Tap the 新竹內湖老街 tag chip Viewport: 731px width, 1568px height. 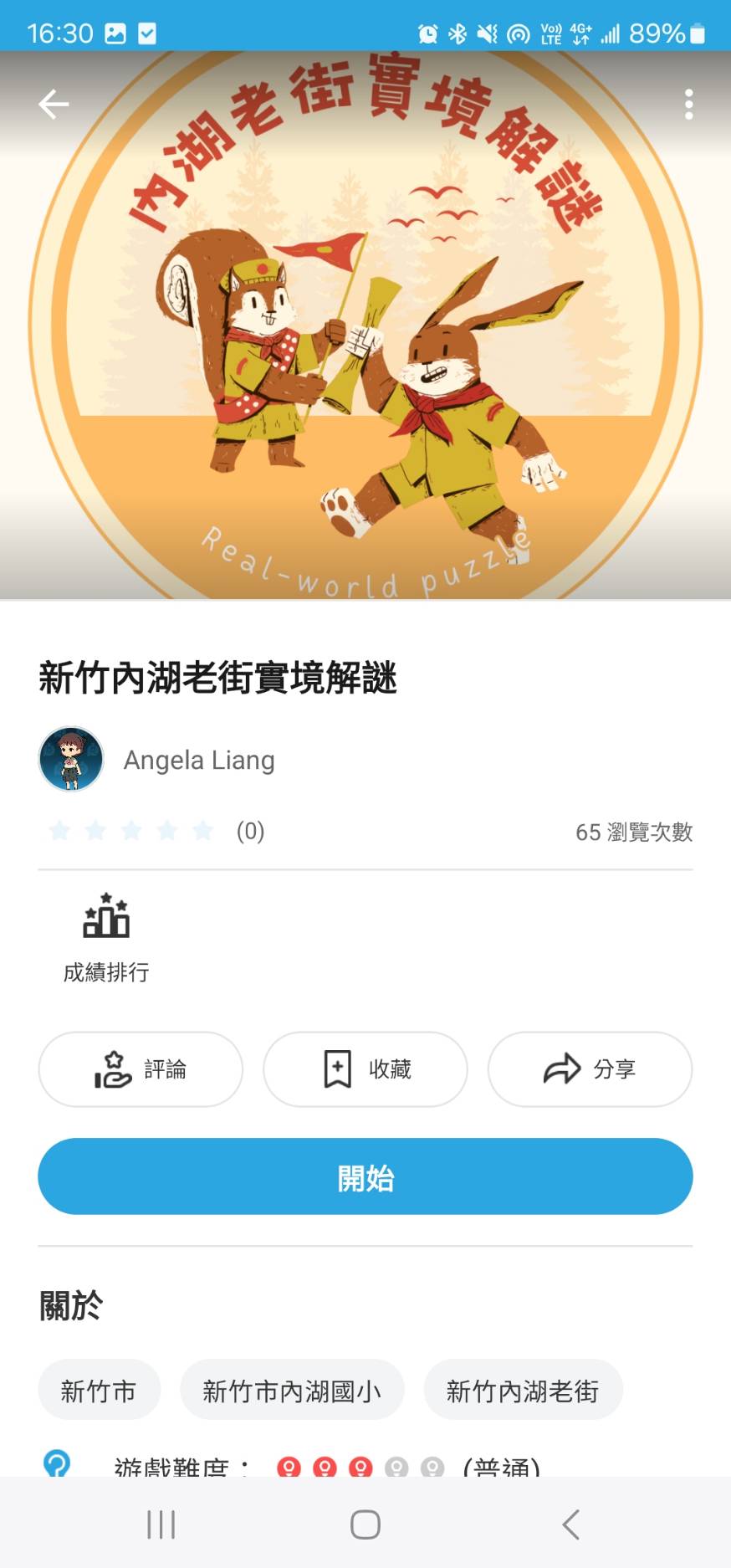point(523,1391)
